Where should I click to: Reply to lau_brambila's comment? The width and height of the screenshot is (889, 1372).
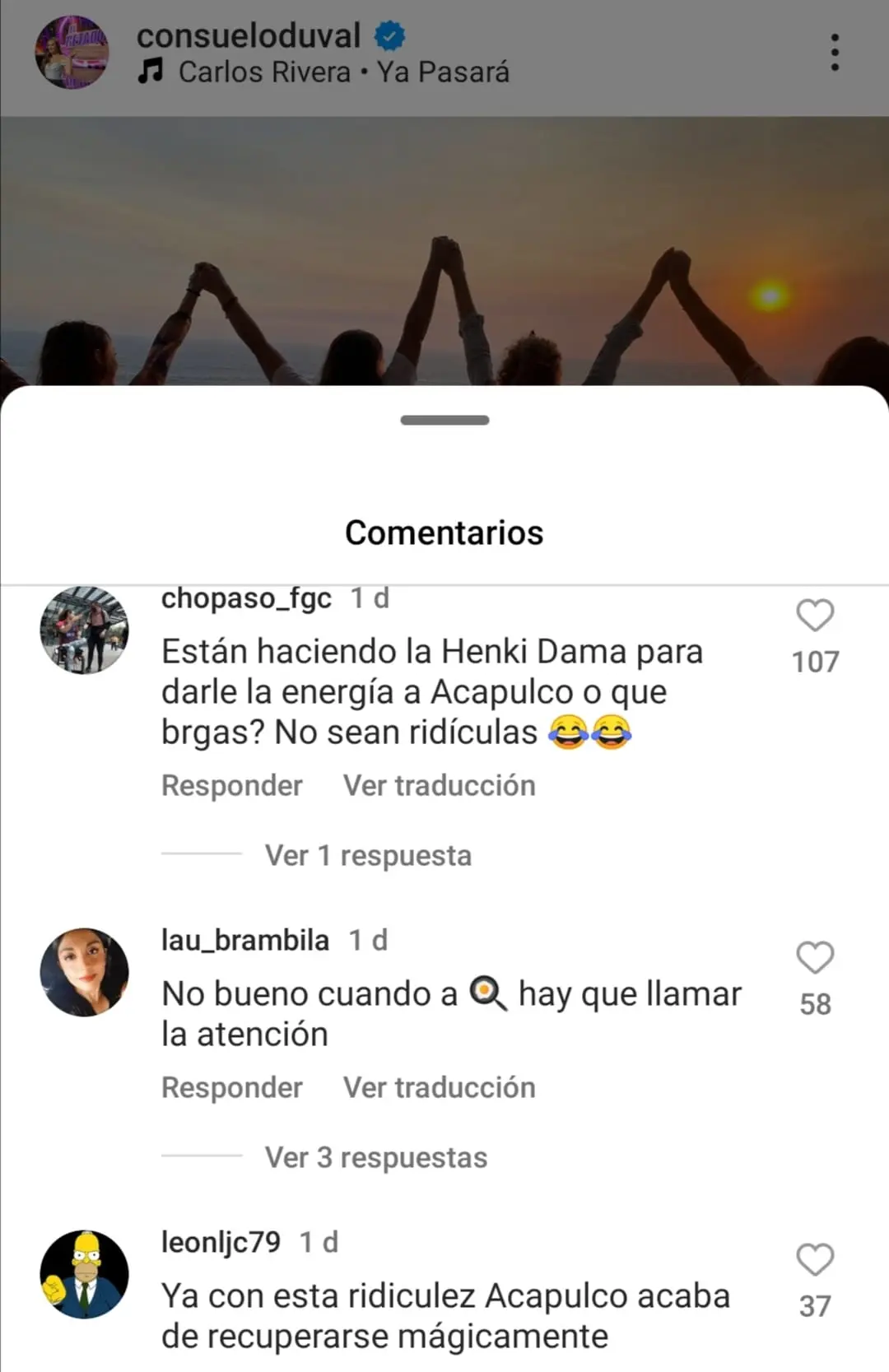[231, 1087]
